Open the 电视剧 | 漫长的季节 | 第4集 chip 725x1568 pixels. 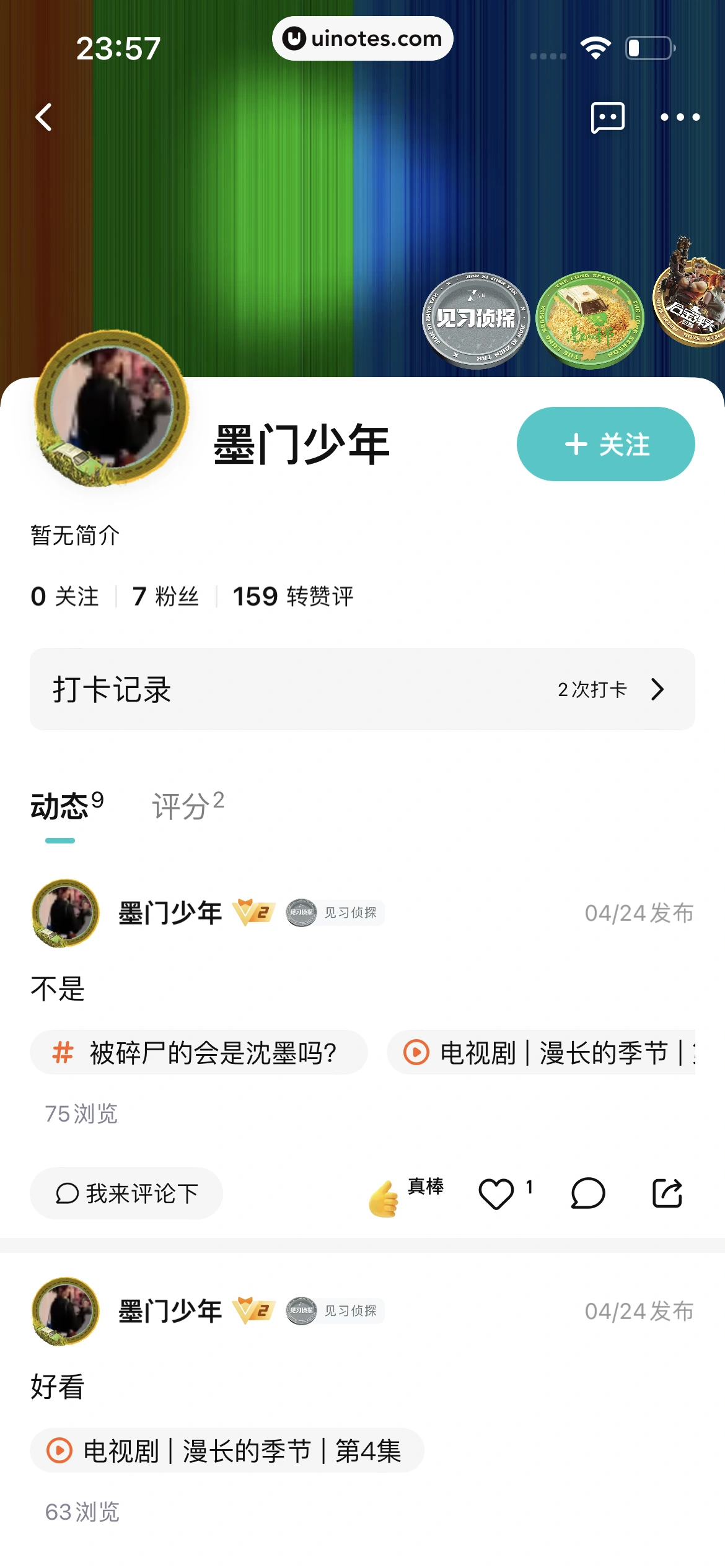tap(227, 1451)
